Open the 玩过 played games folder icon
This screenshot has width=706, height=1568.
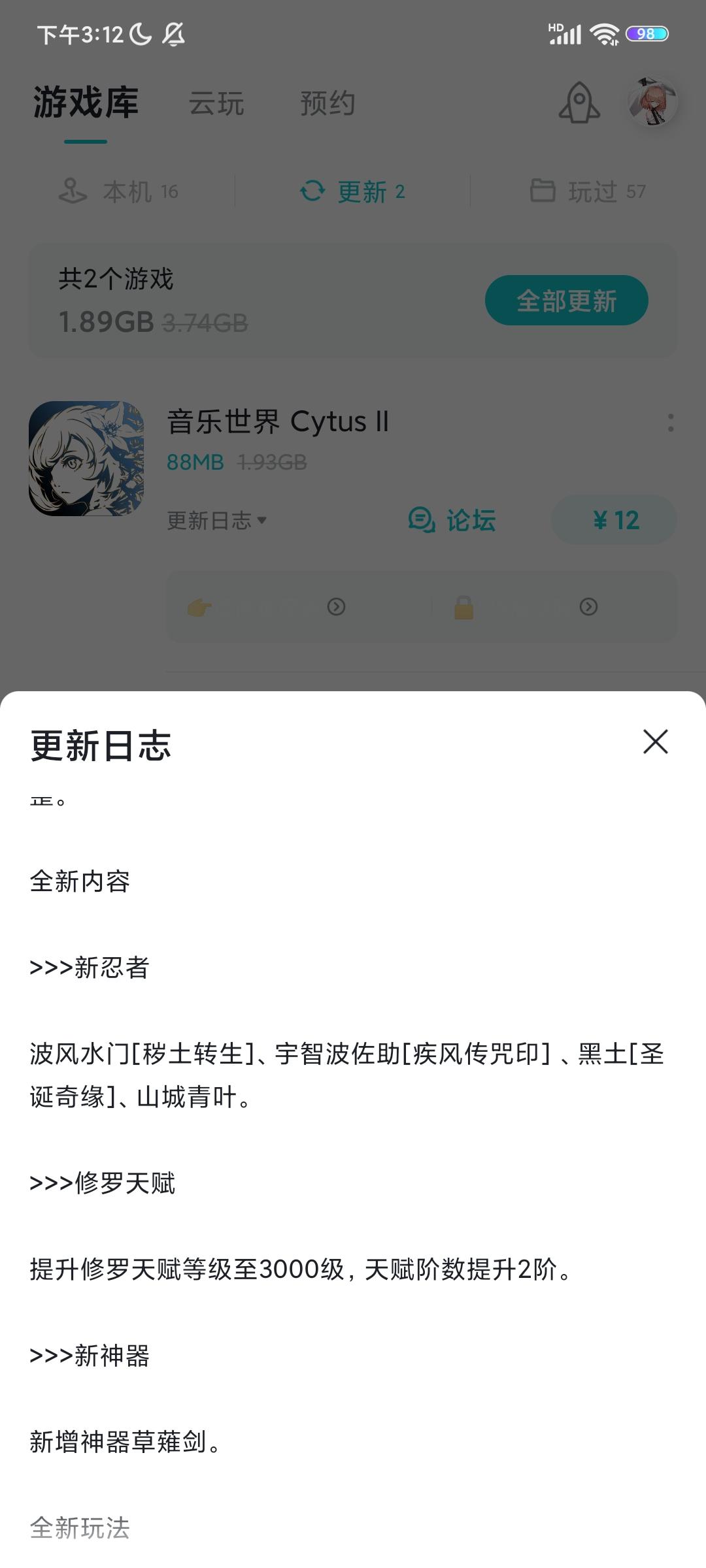(541, 191)
